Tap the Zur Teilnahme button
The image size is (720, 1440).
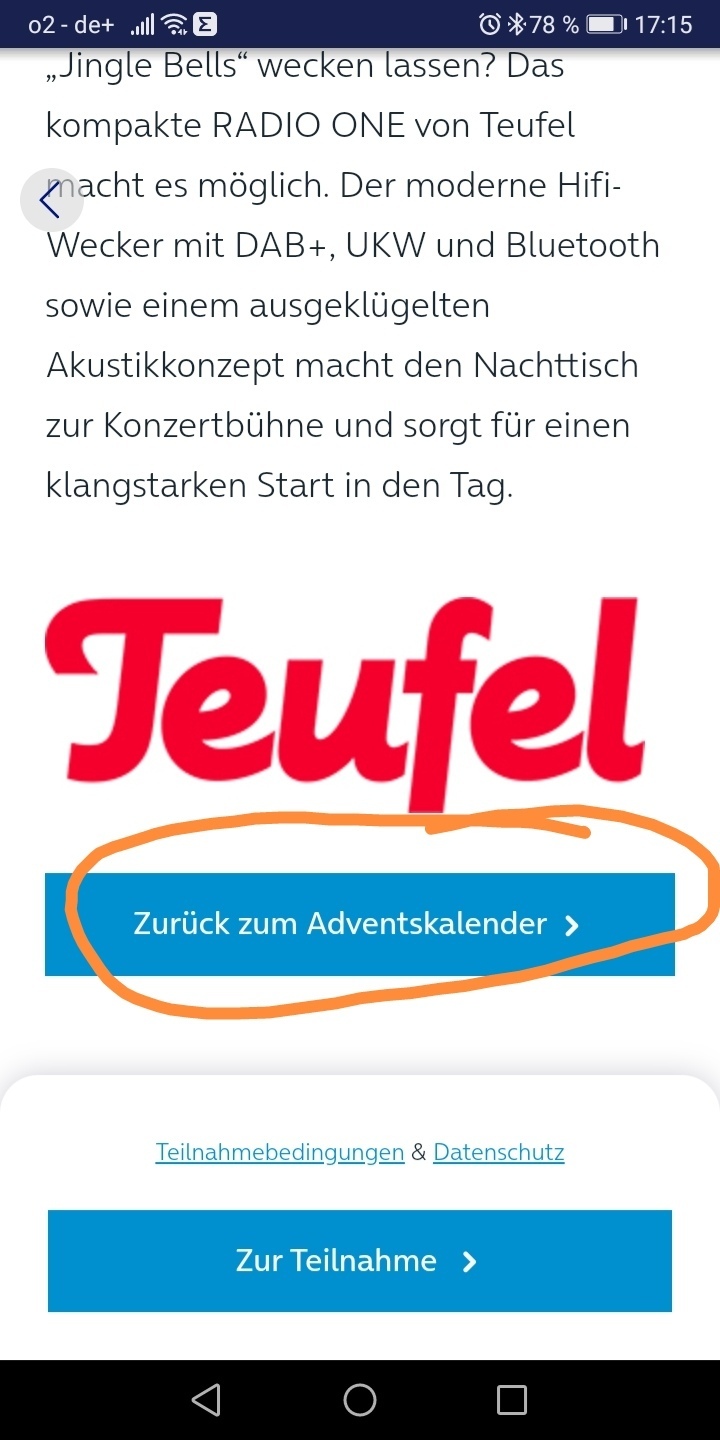click(x=360, y=1260)
